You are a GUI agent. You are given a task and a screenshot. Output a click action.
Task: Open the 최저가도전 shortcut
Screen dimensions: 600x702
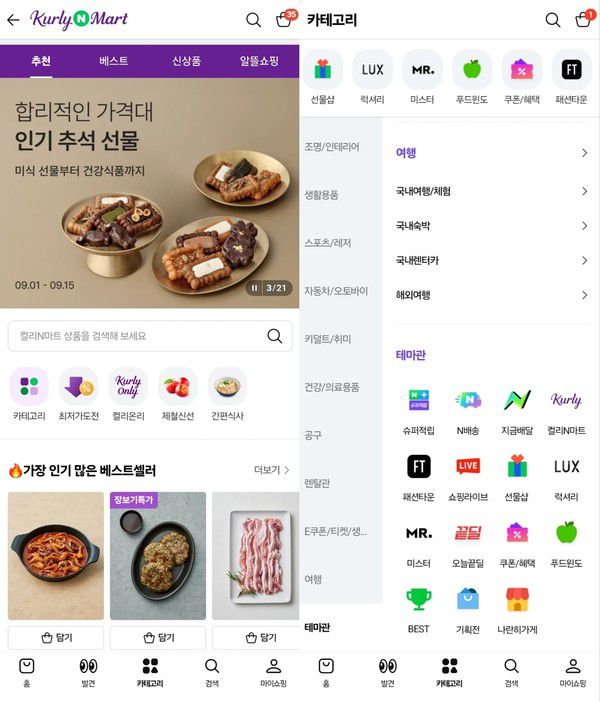79,395
